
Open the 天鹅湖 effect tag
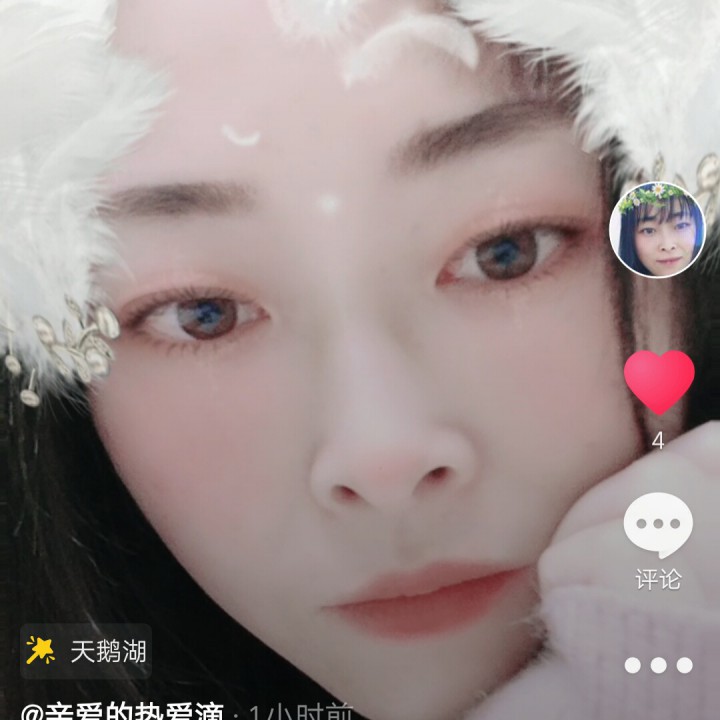pyautogui.click(x=87, y=652)
